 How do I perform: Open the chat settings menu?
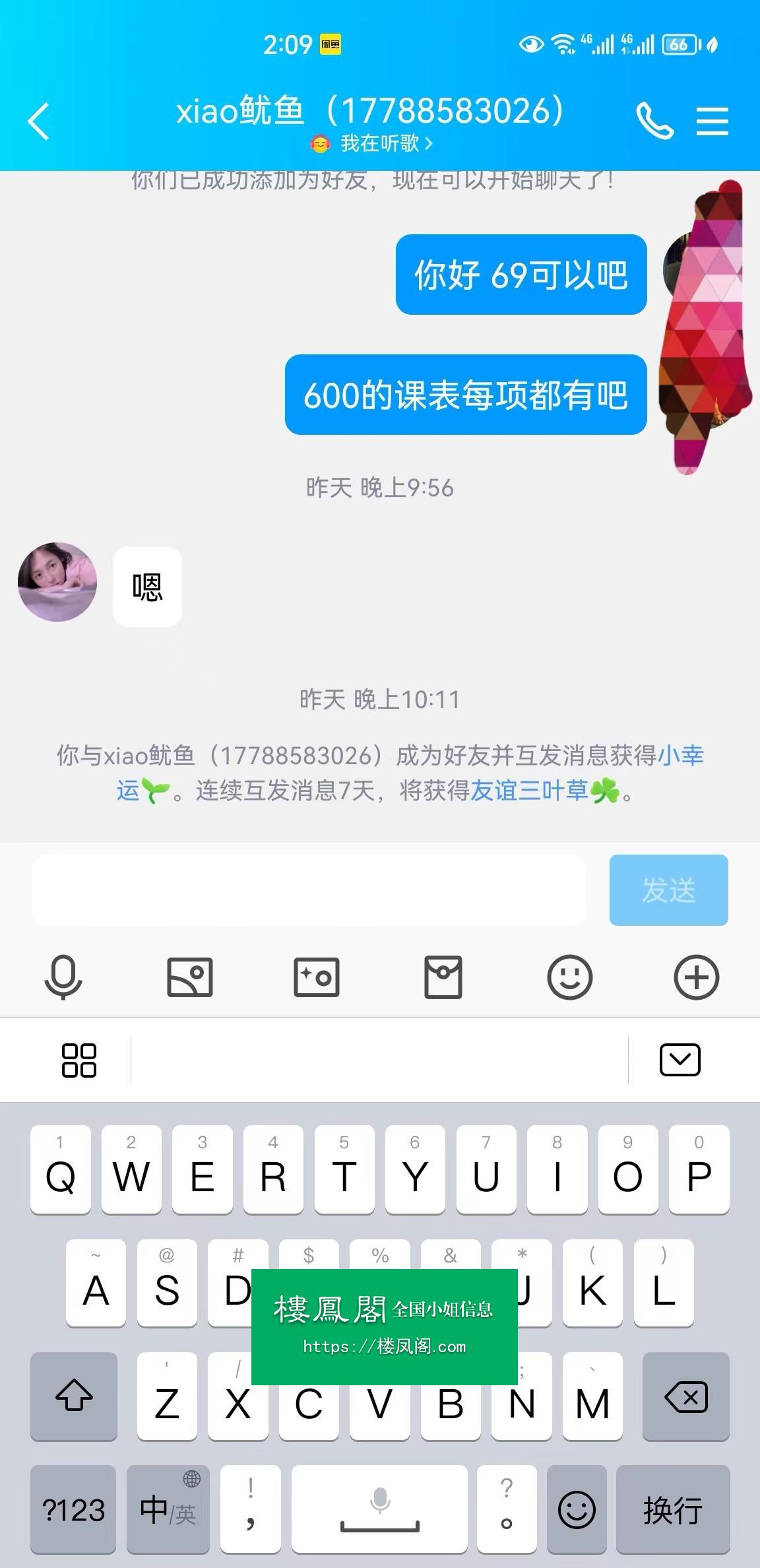pos(712,121)
